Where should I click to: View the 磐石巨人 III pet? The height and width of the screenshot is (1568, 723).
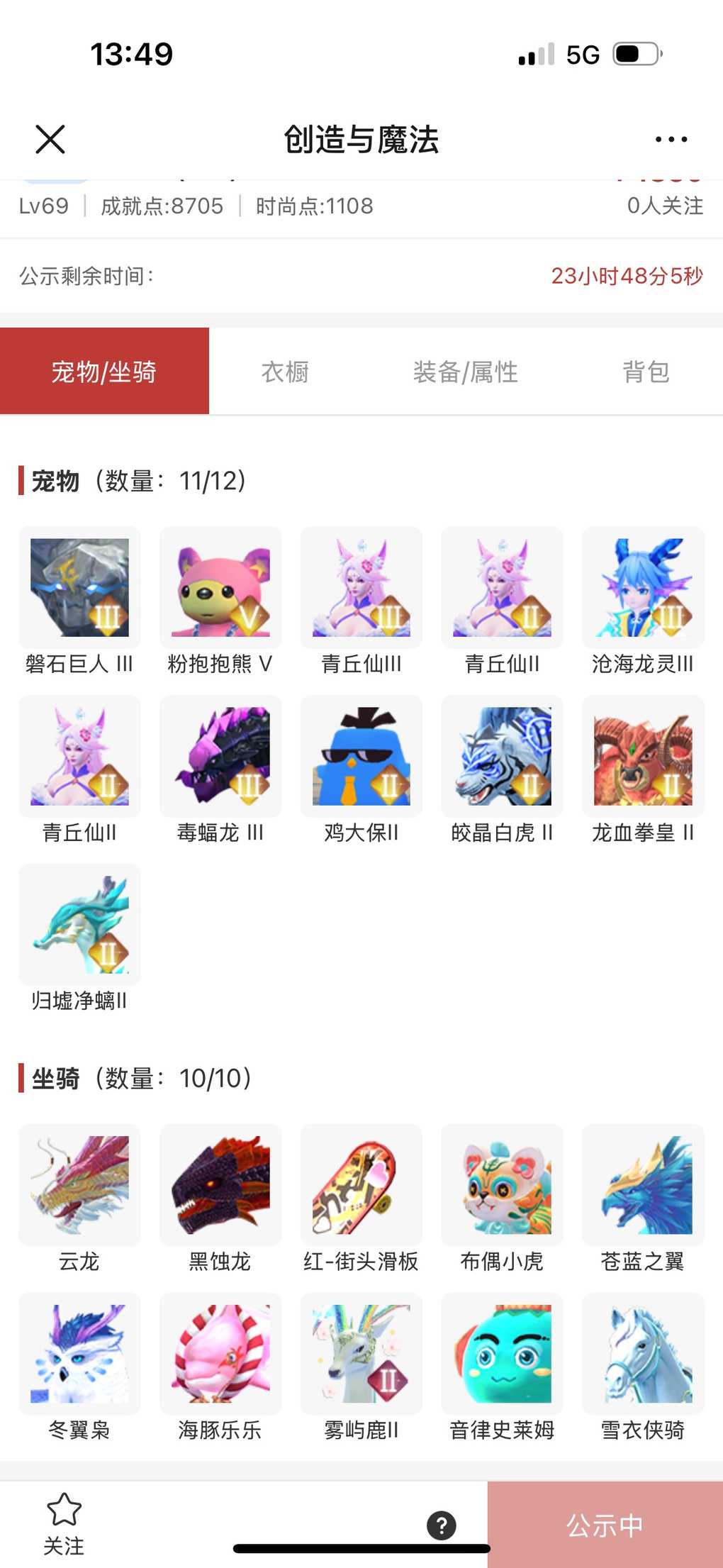[79, 588]
